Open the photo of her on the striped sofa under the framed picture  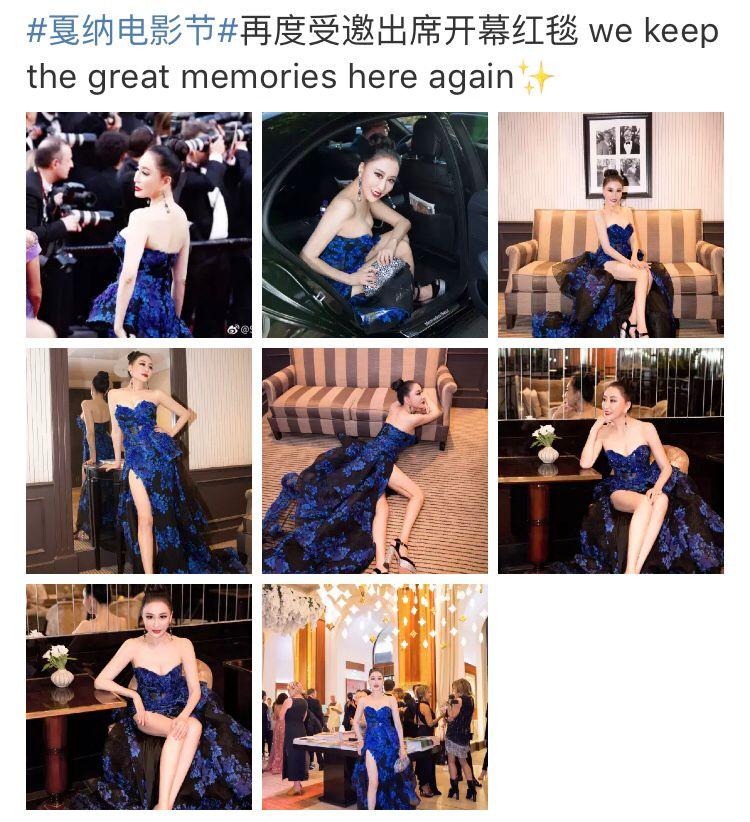click(611, 224)
